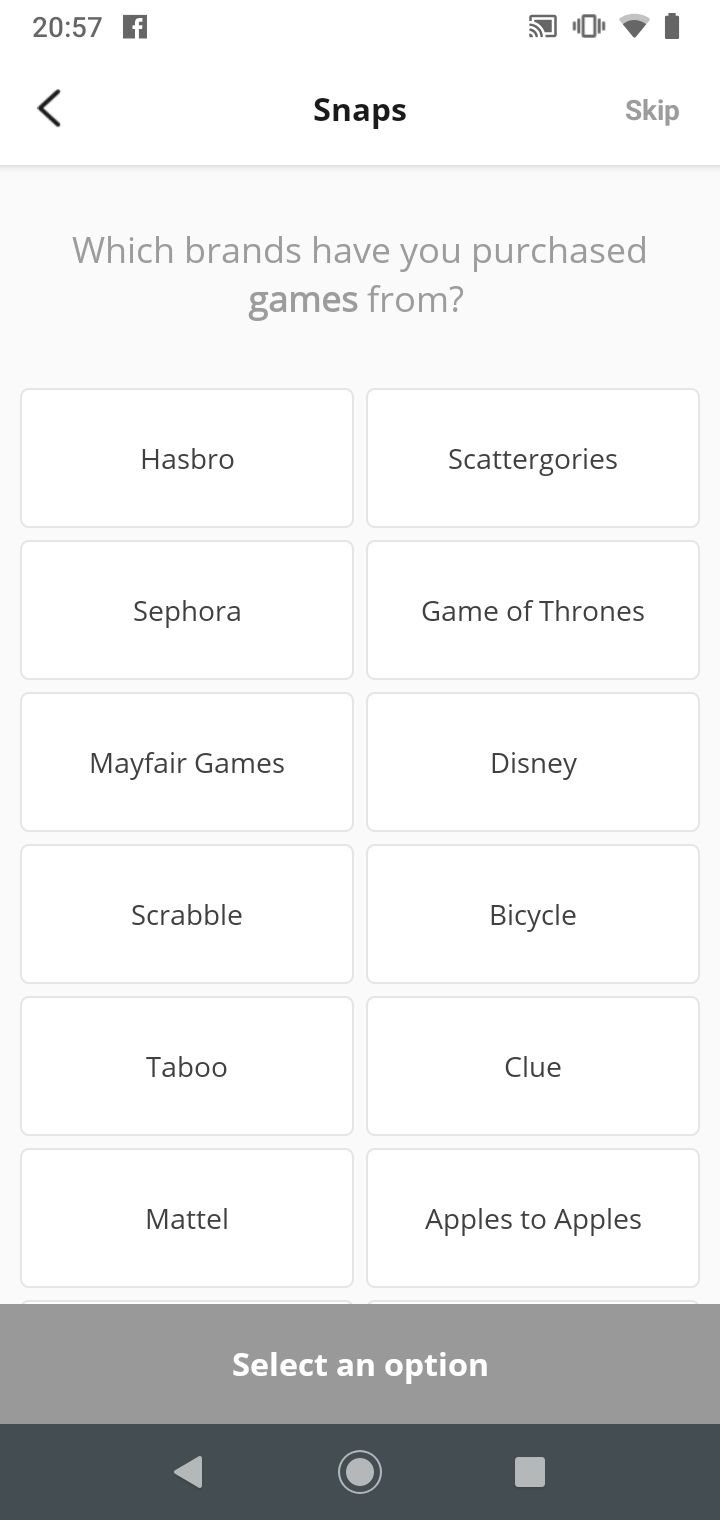Choose Scattergories as a brand
The height and width of the screenshot is (1520, 720).
[x=533, y=458]
